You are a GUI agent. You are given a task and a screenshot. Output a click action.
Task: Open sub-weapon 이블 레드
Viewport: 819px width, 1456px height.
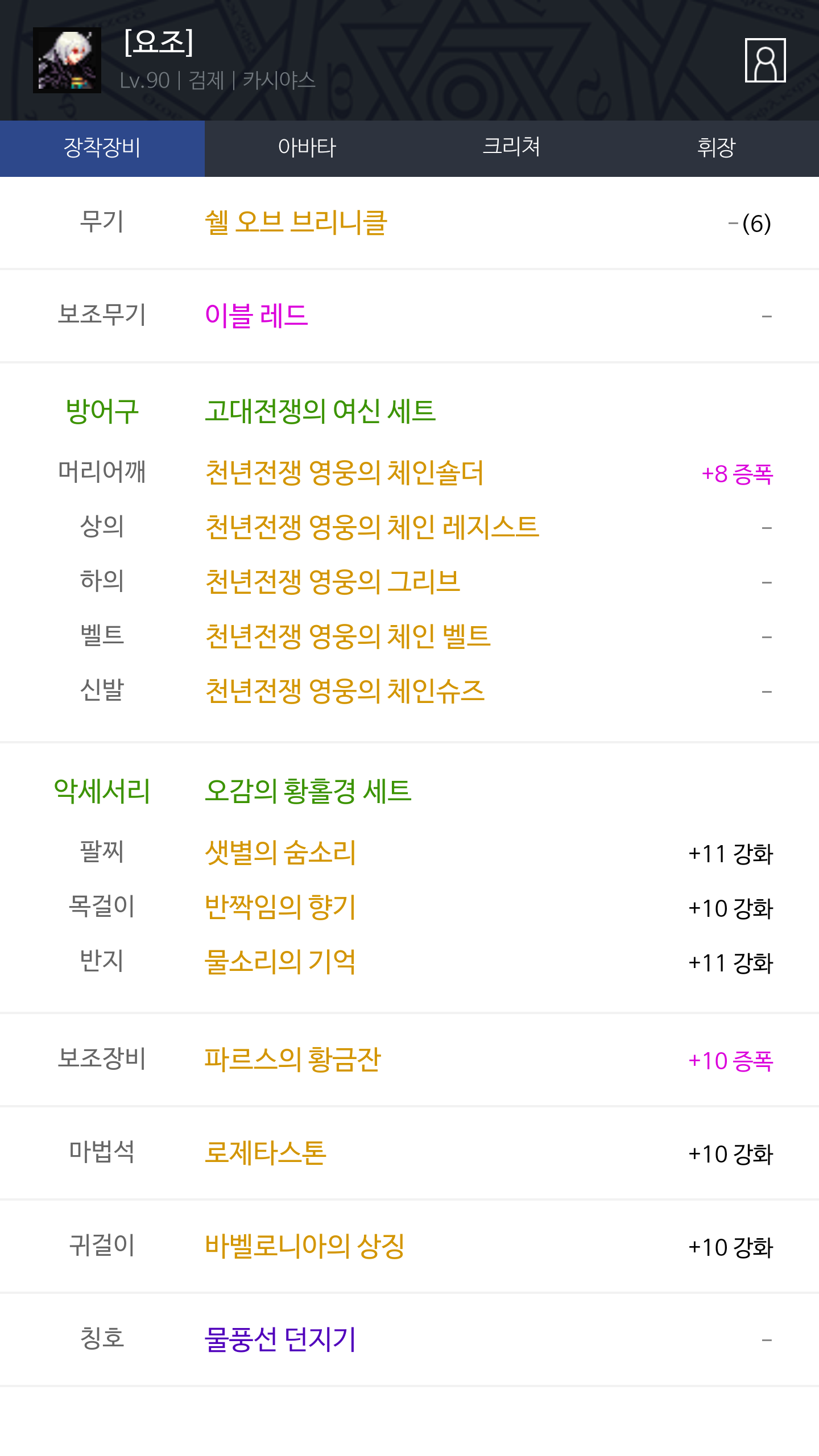pos(257,315)
